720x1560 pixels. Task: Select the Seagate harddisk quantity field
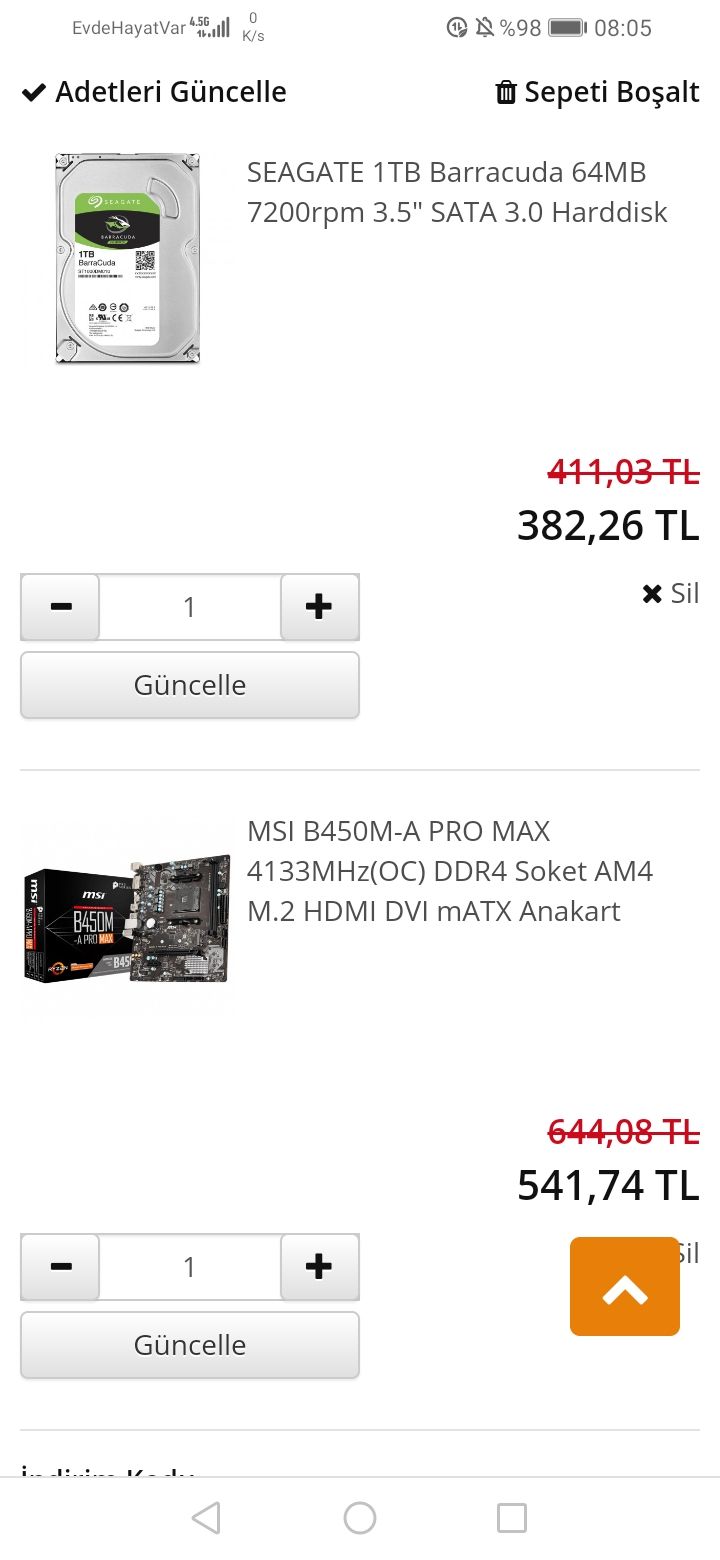190,606
